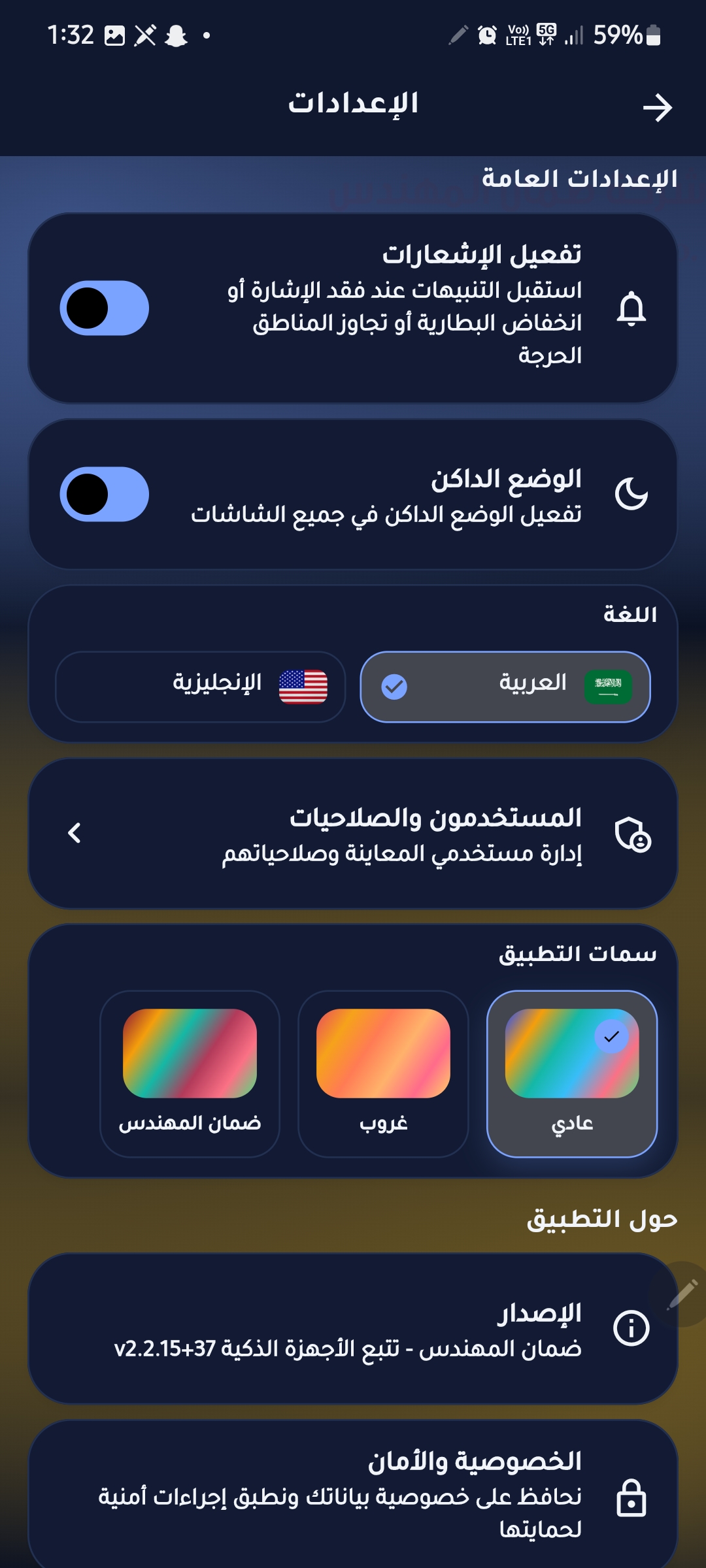Click the Saudi flag next to العربية
Image resolution: width=706 pixels, height=1568 pixels.
608,686
